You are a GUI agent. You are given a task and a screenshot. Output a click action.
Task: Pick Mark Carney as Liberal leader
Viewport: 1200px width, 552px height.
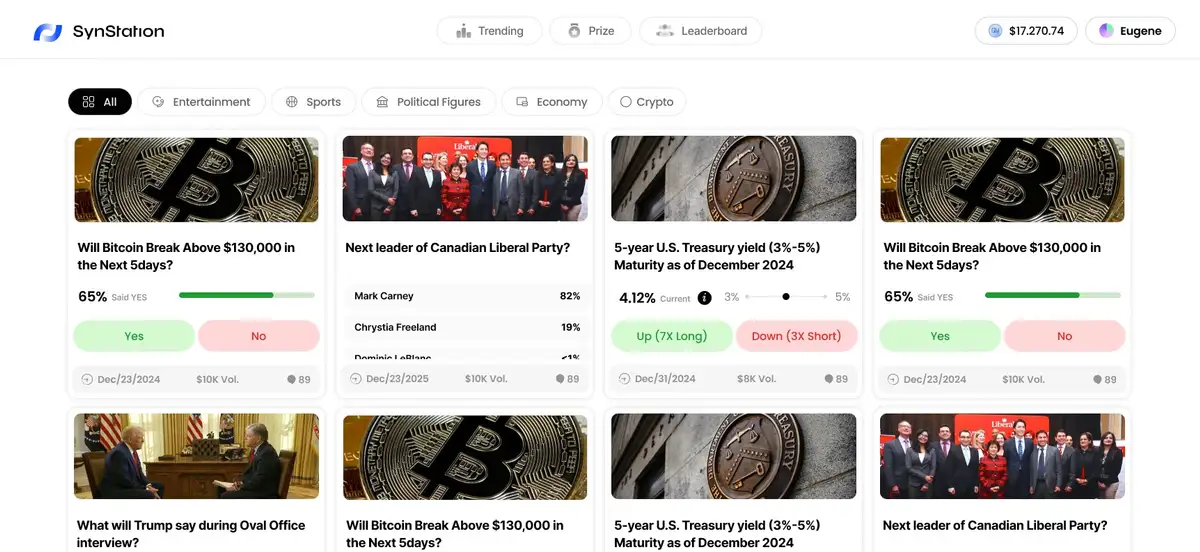pyautogui.click(x=466, y=296)
